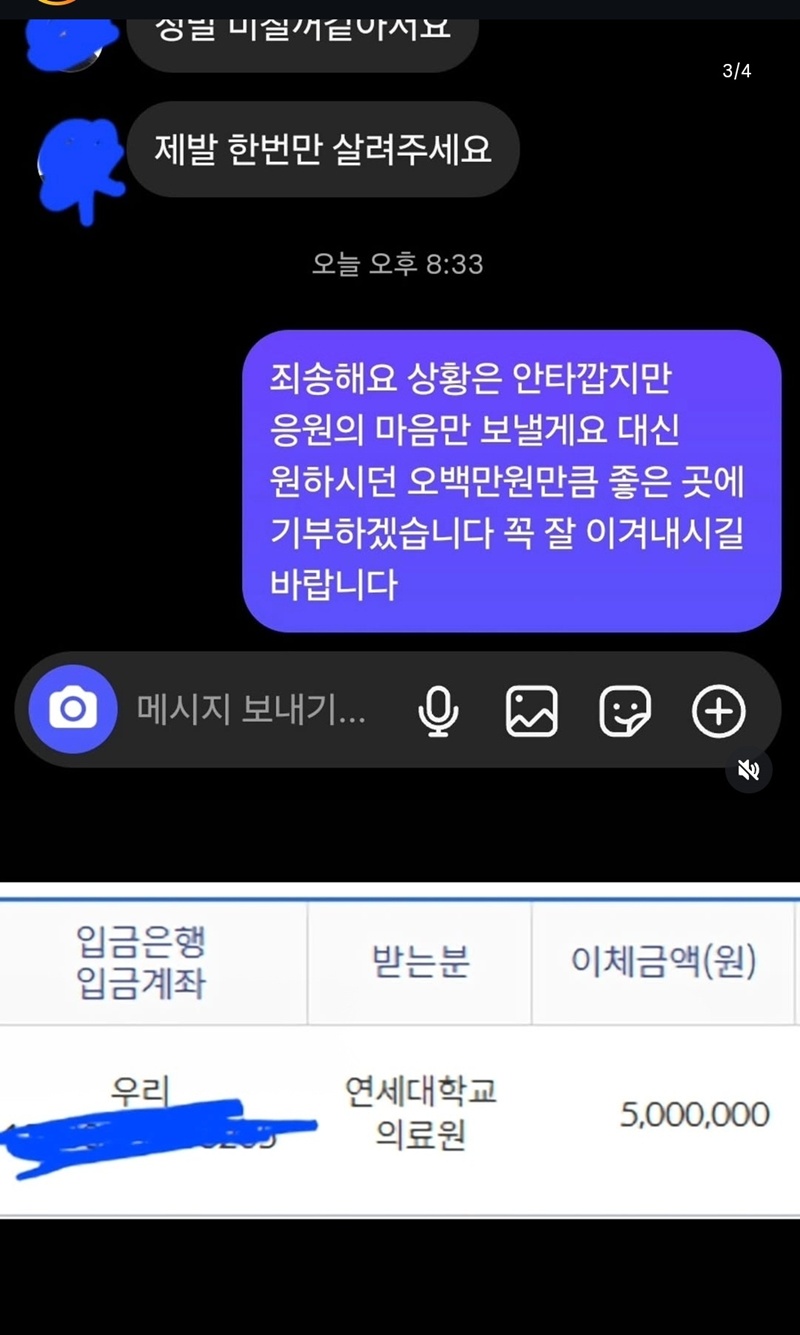The width and height of the screenshot is (800, 1335).
Task: Unmute the post's audio via speaker icon
Action: coord(748,770)
